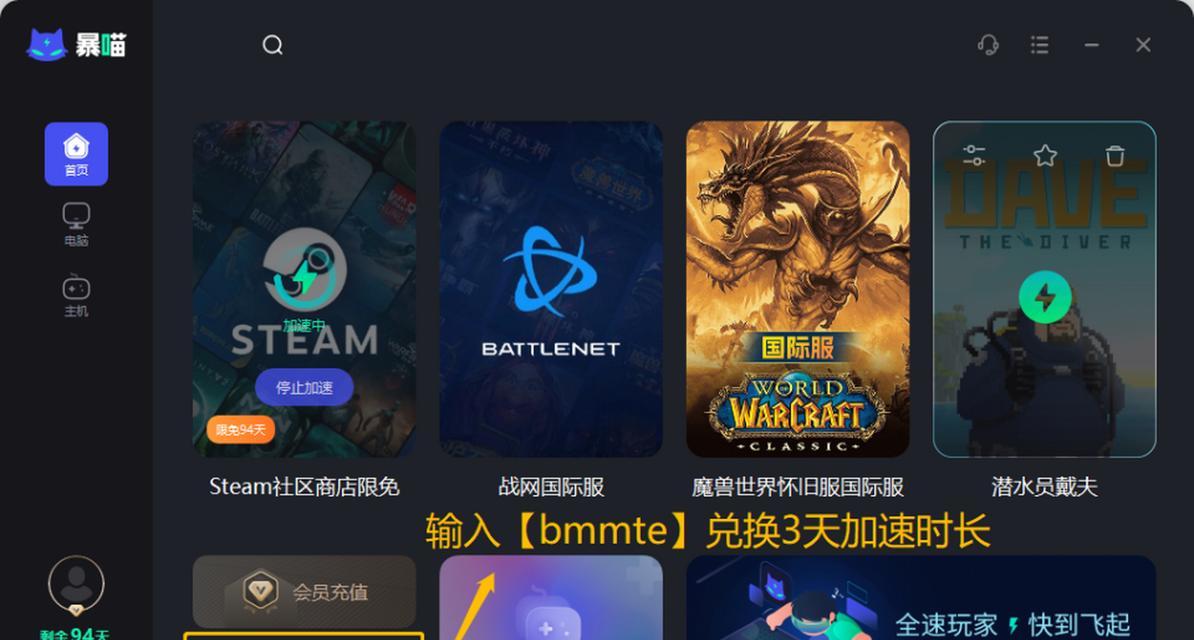Open 魔兽世界怀旧服国际服 card
The image size is (1194, 640).
(797, 290)
